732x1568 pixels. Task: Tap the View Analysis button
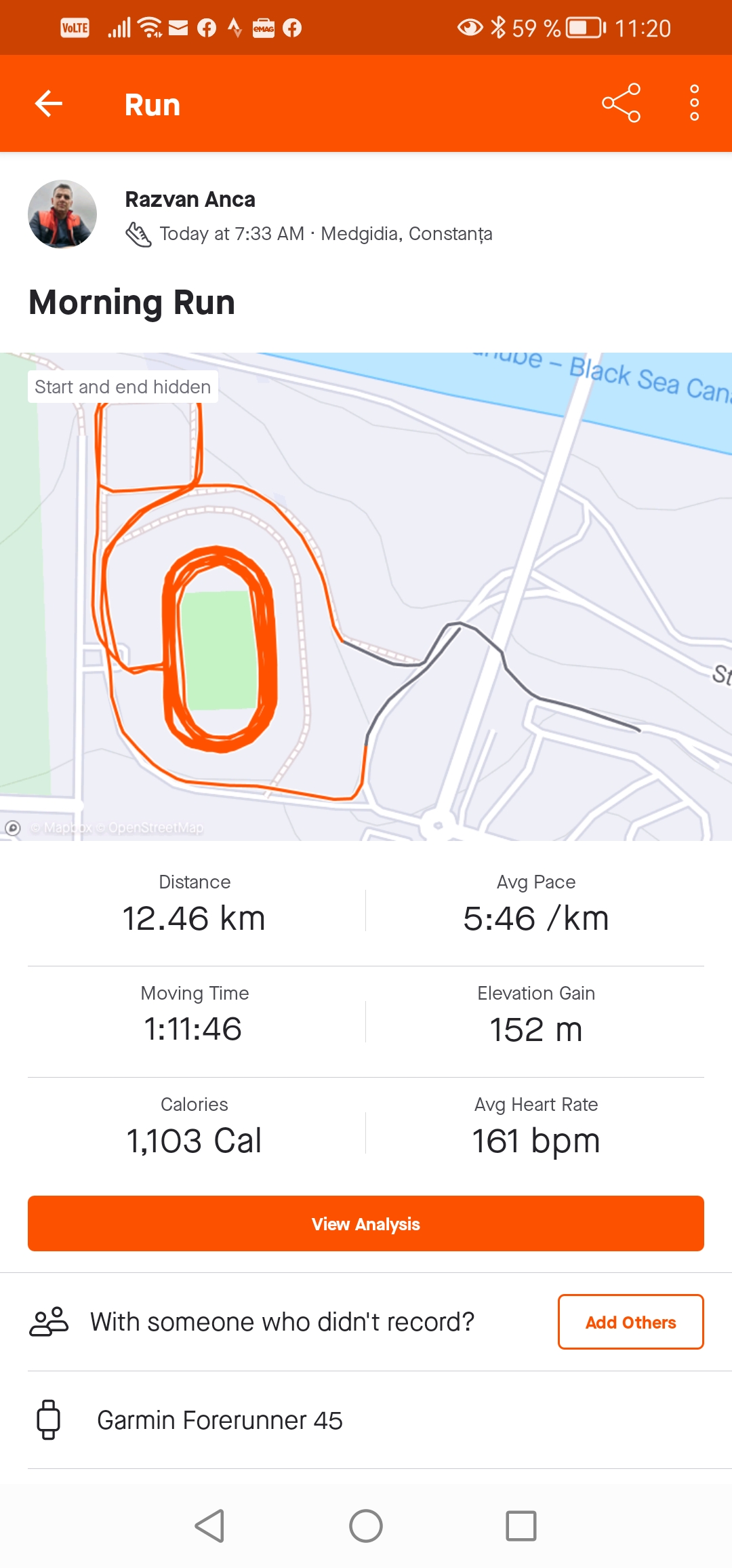(x=366, y=1223)
